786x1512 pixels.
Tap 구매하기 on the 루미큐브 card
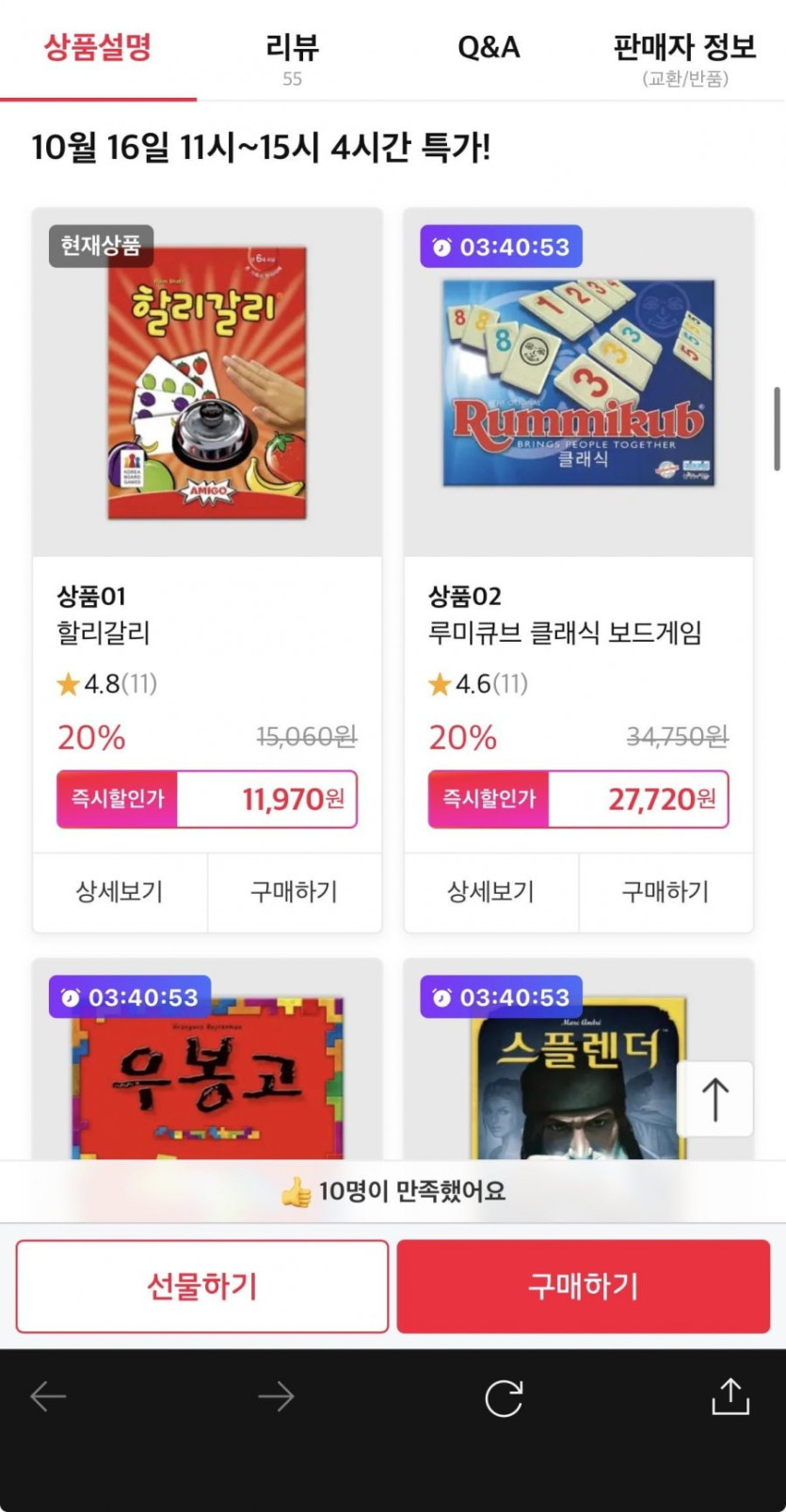(x=666, y=891)
